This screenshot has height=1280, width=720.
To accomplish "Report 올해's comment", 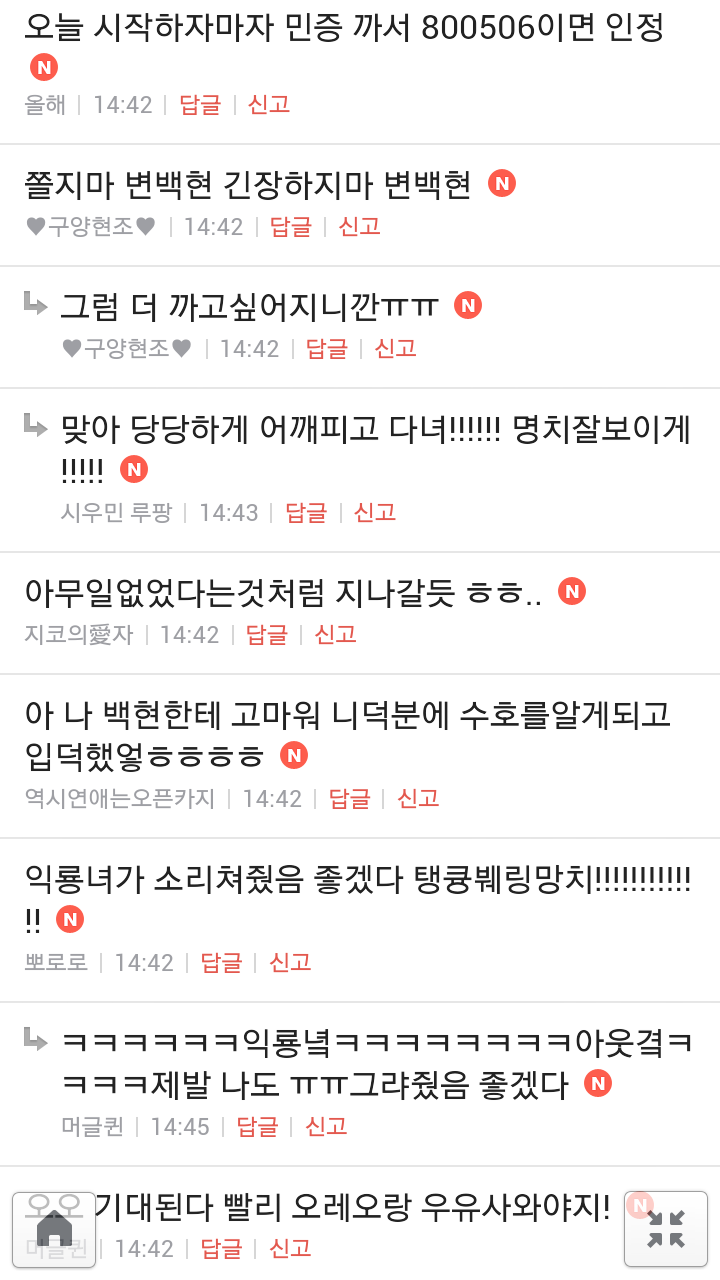I will tap(269, 105).
